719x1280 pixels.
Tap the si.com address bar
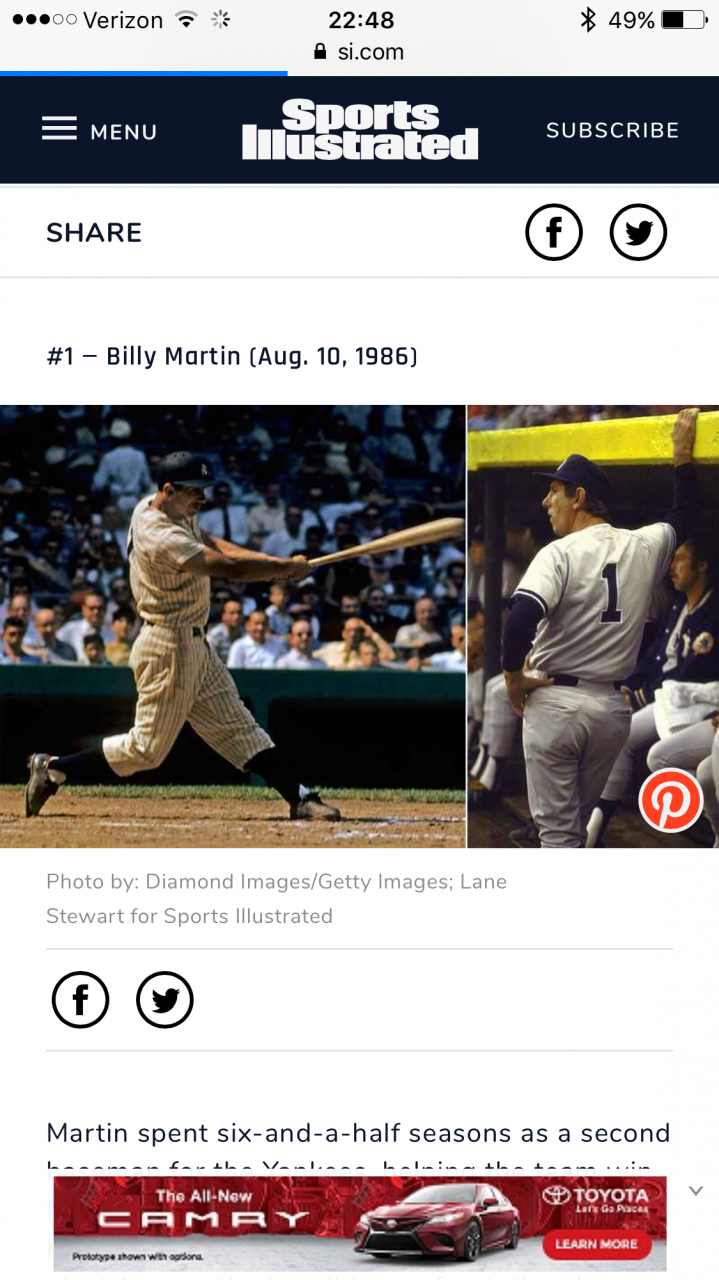(x=360, y=52)
